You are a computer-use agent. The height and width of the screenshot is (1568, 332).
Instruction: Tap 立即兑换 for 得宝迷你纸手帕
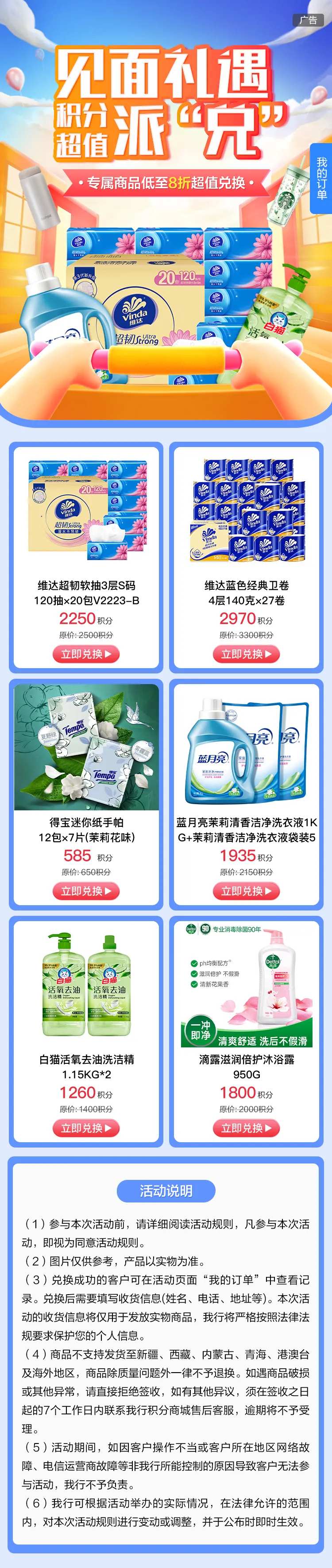(86, 891)
